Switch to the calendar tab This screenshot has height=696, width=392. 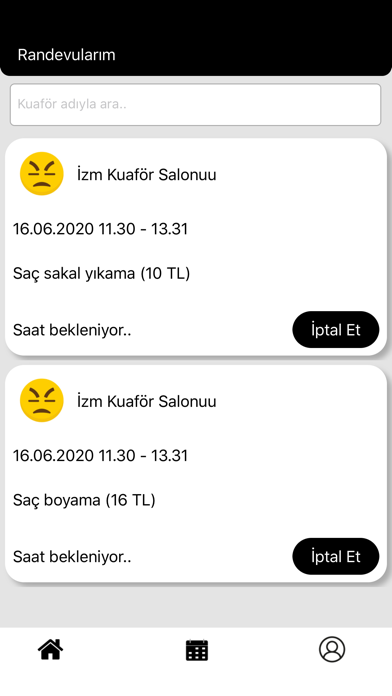197,650
